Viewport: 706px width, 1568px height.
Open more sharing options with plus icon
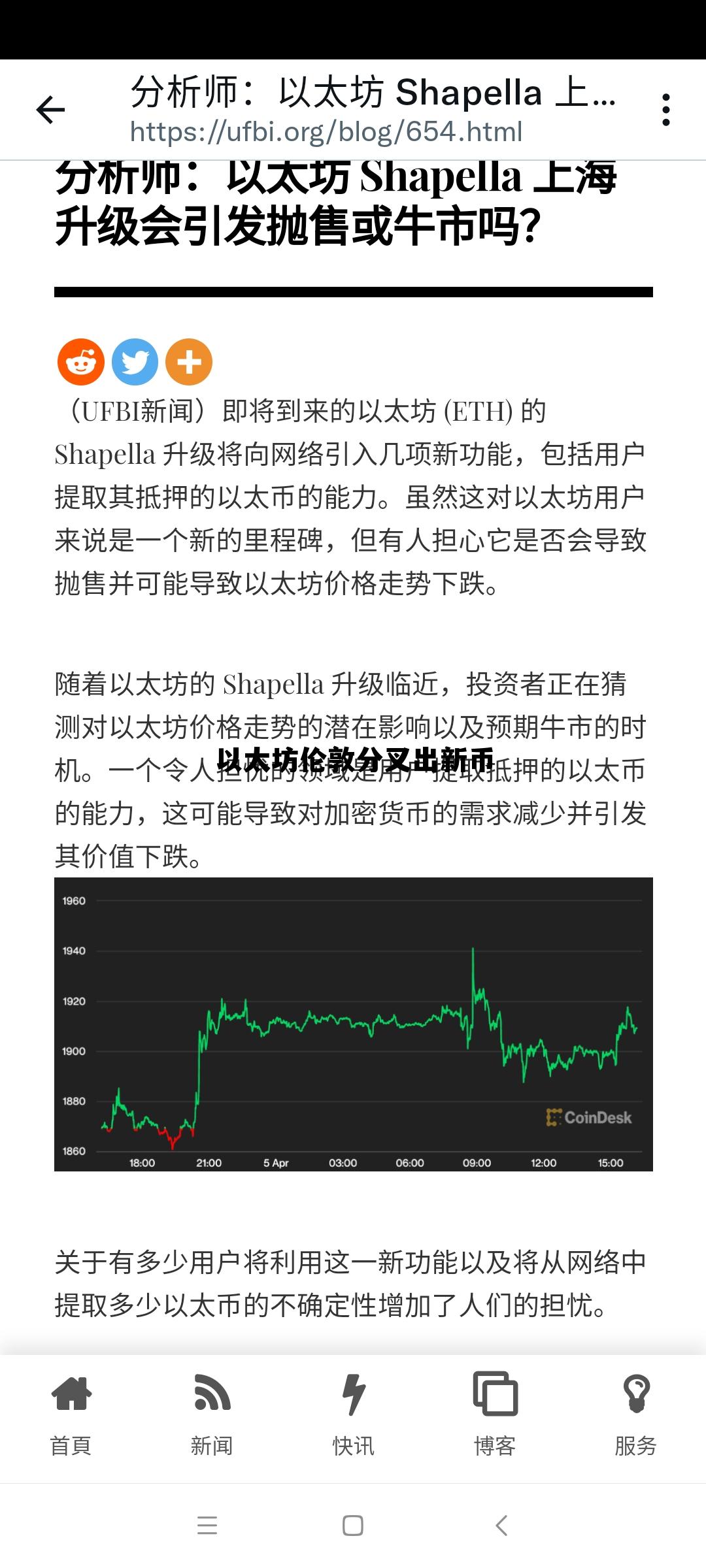(x=188, y=362)
